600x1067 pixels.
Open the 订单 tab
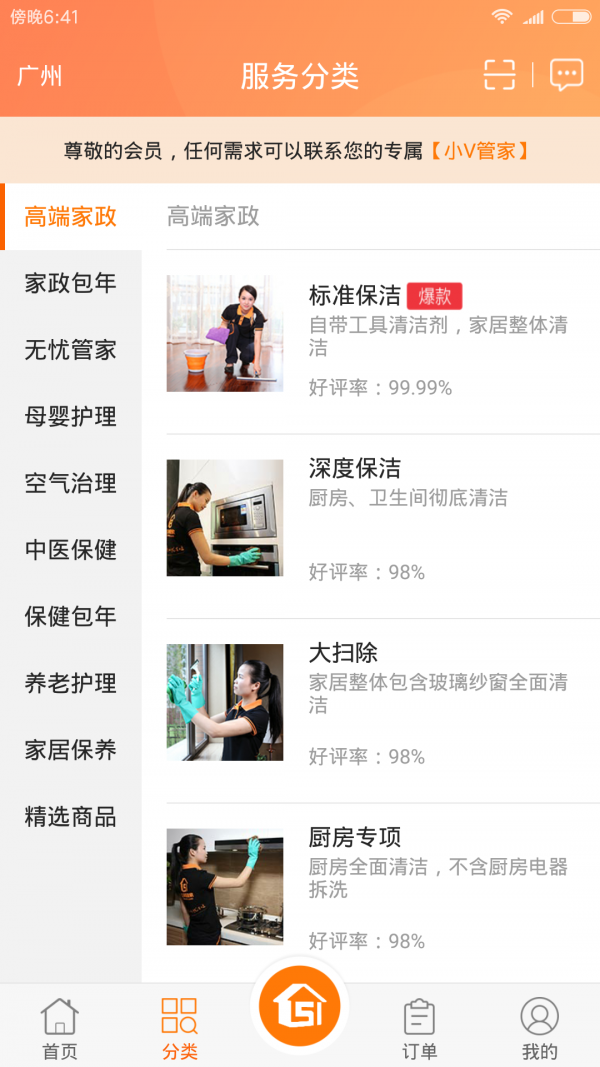(x=419, y=1028)
